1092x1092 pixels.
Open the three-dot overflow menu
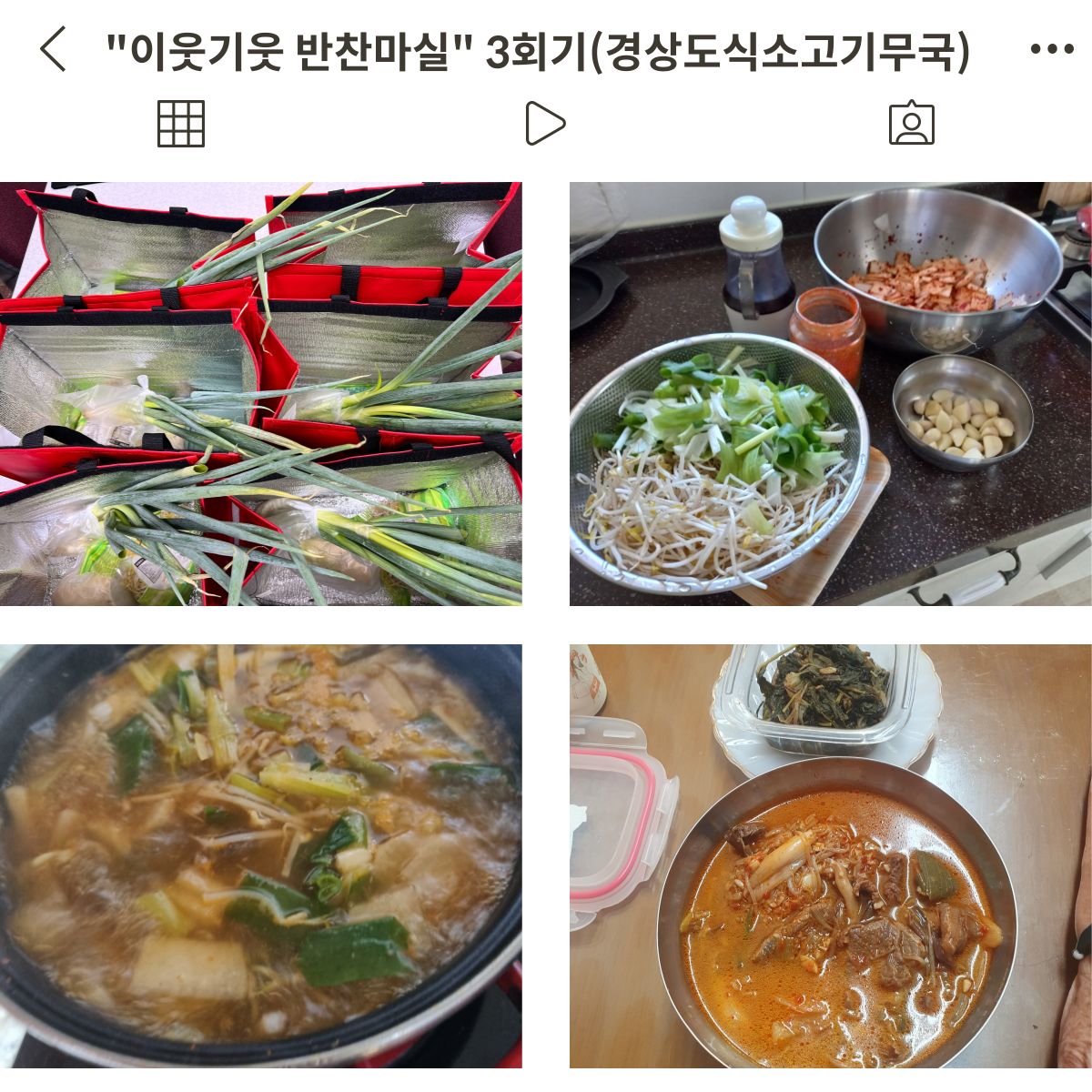click(x=1051, y=50)
